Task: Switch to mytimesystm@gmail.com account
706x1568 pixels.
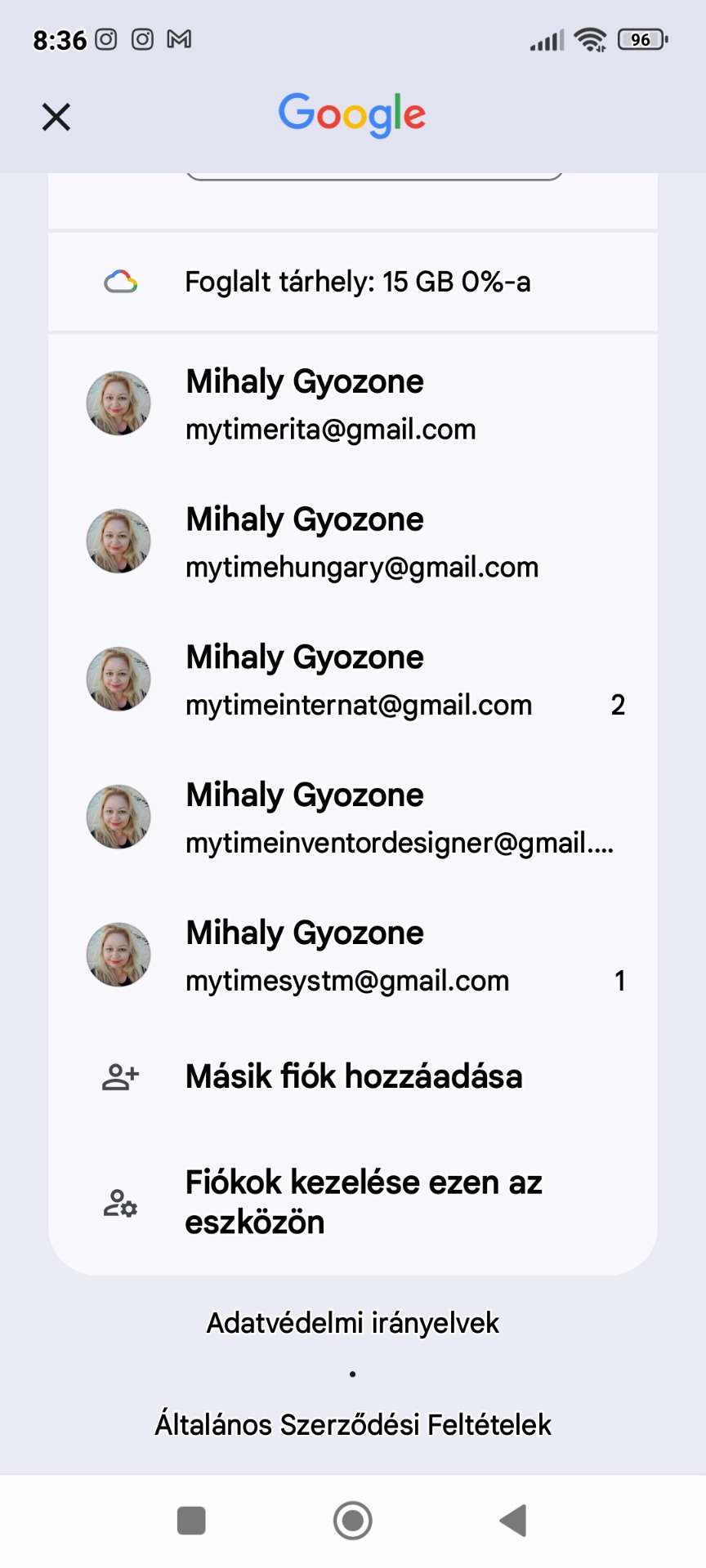Action: pos(353,956)
